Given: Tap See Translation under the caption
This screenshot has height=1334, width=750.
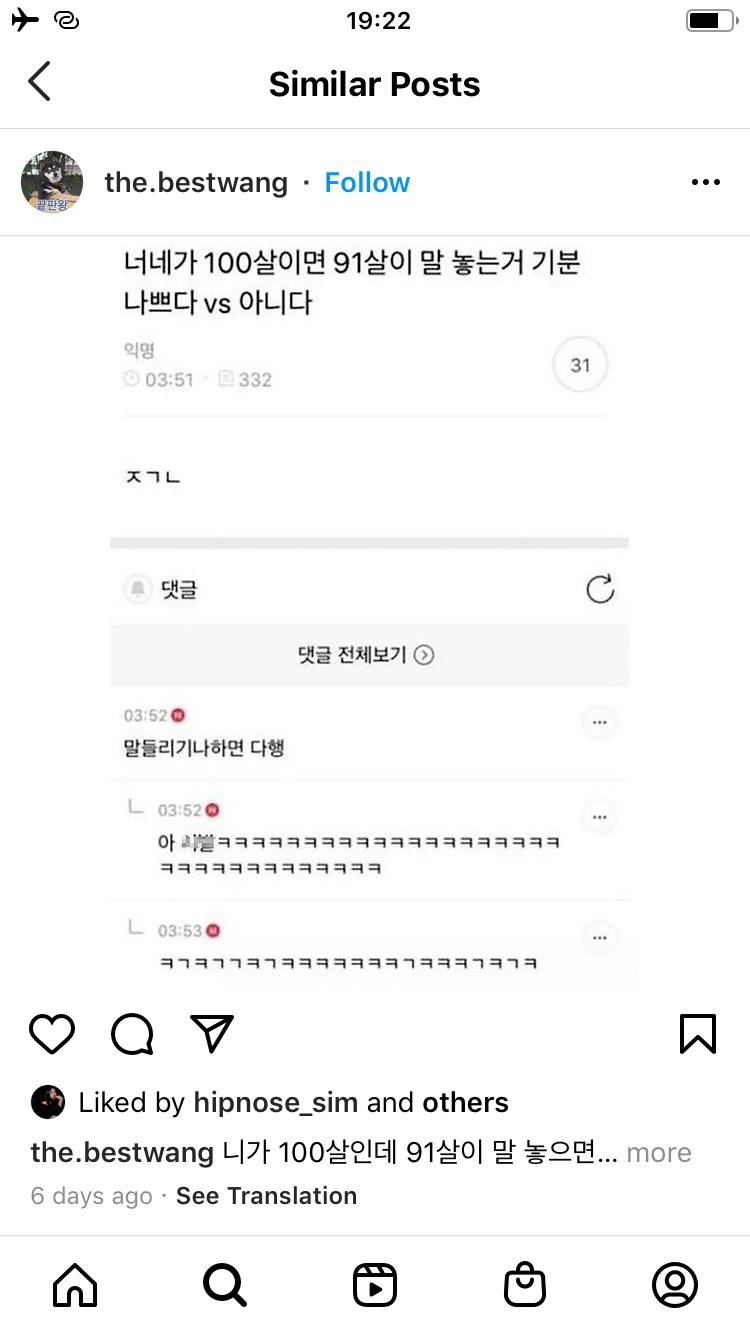Looking at the screenshot, I should pos(266,1195).
